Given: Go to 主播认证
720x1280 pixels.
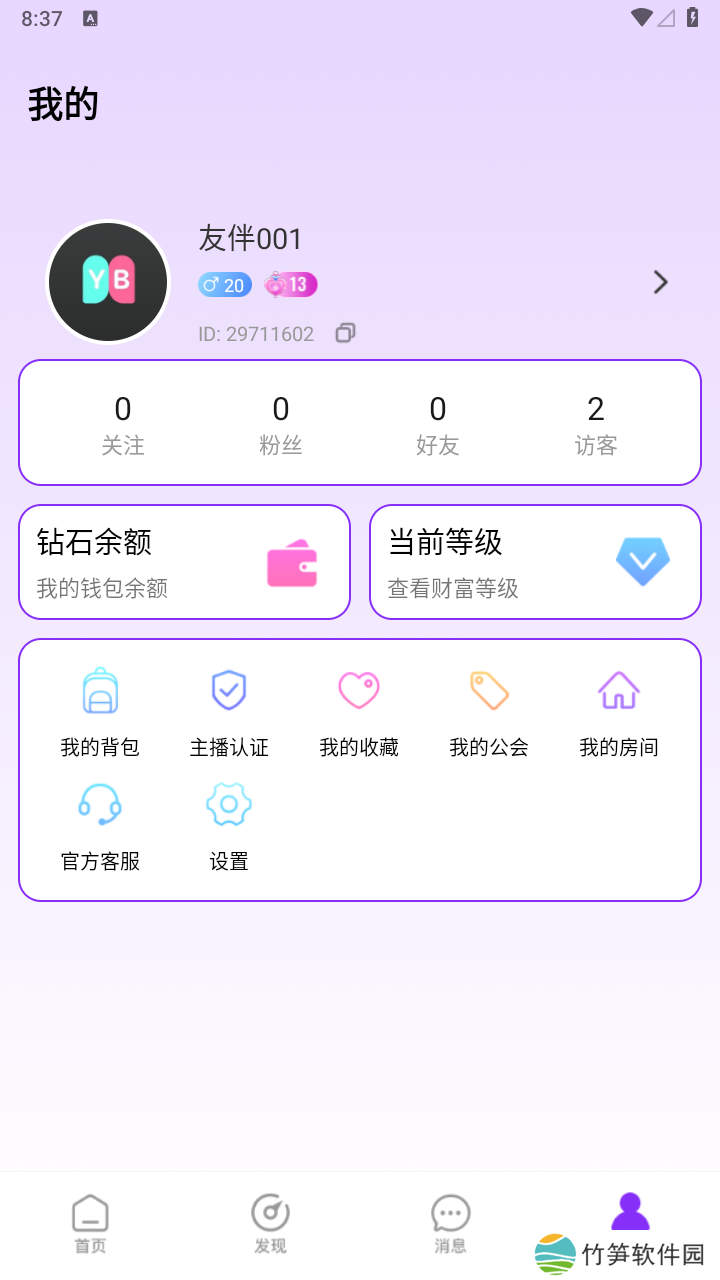Looking at the screenshot, I should tap(229, 711).
